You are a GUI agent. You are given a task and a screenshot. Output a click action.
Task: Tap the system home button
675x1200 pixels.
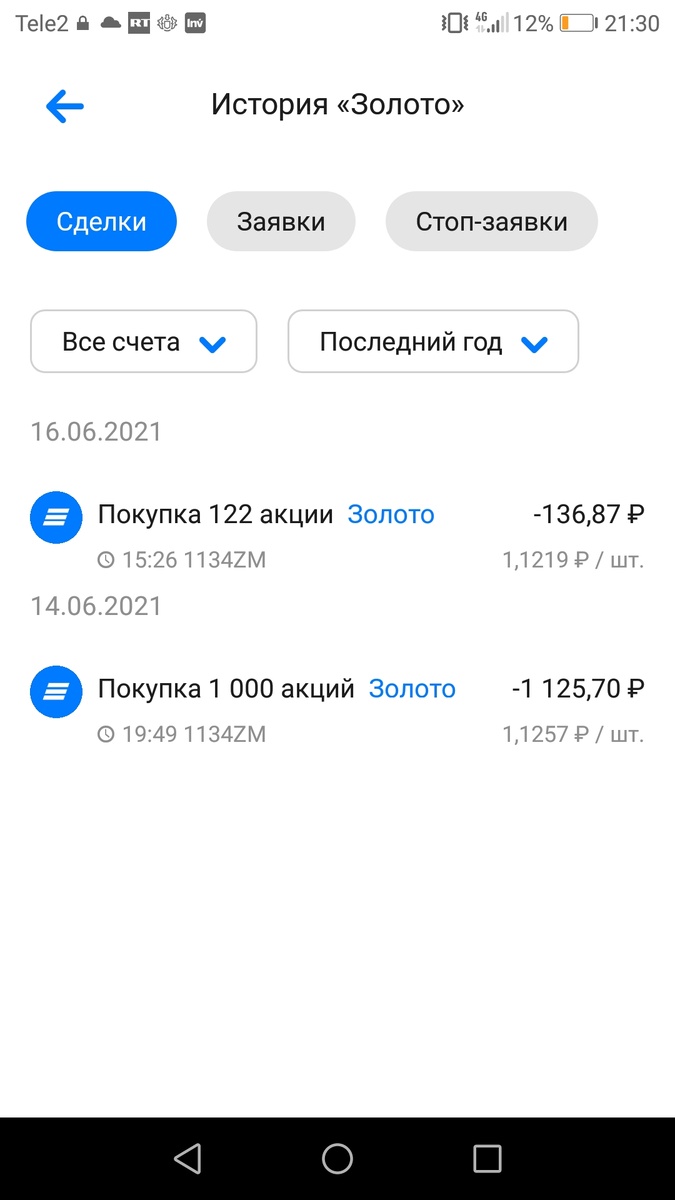337,1159
